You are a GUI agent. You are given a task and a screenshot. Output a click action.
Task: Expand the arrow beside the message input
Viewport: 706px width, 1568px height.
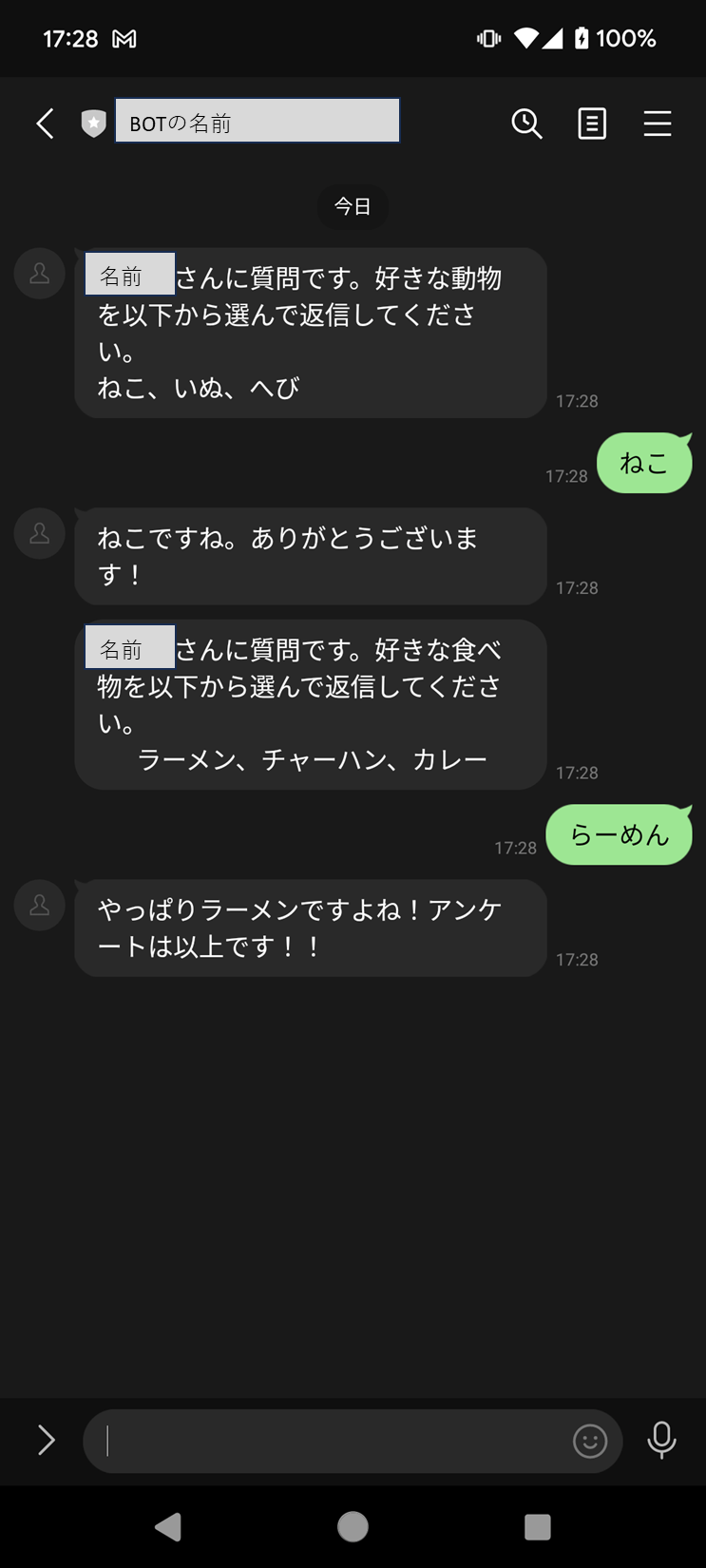pyautogui.click(x=46, y=1440)
